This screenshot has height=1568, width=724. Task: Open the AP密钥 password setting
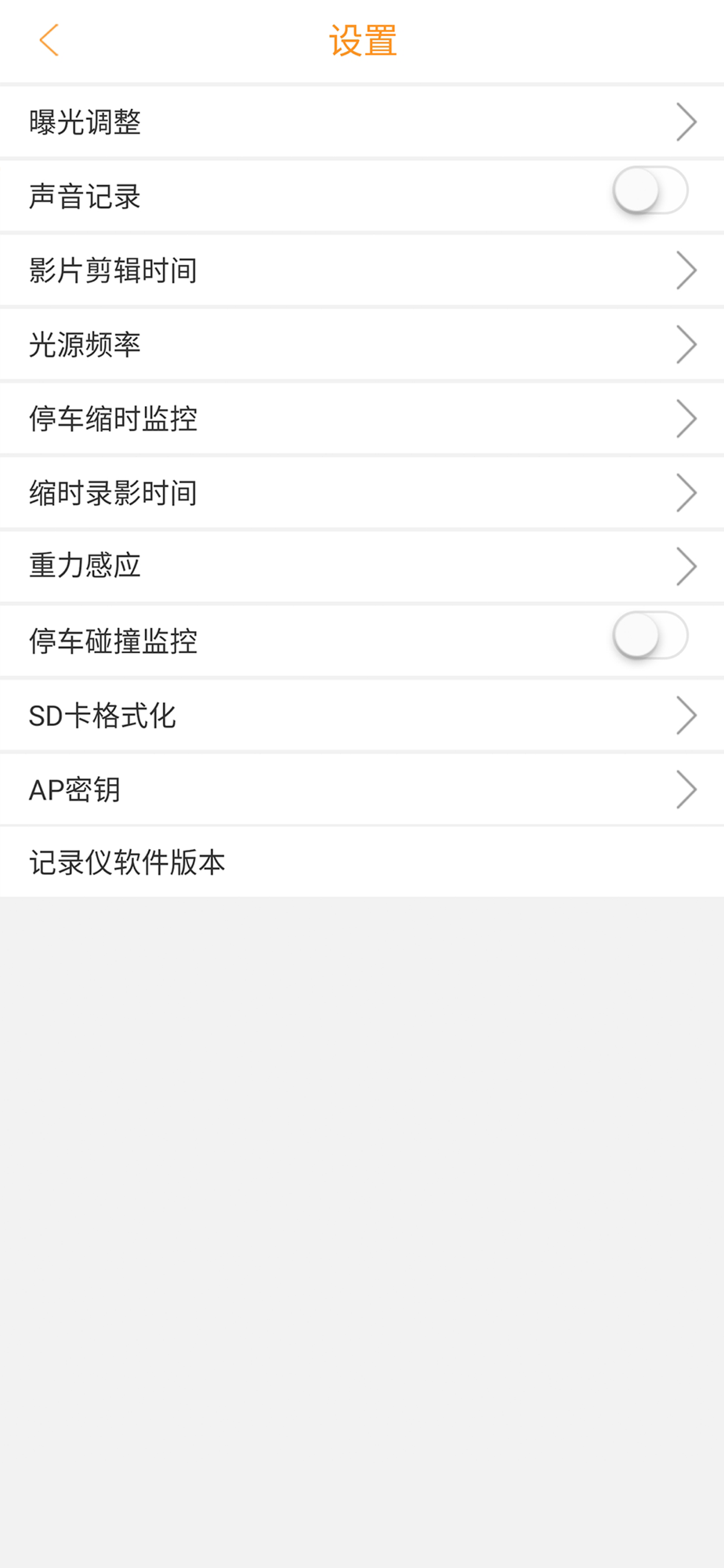coord(362,789)
